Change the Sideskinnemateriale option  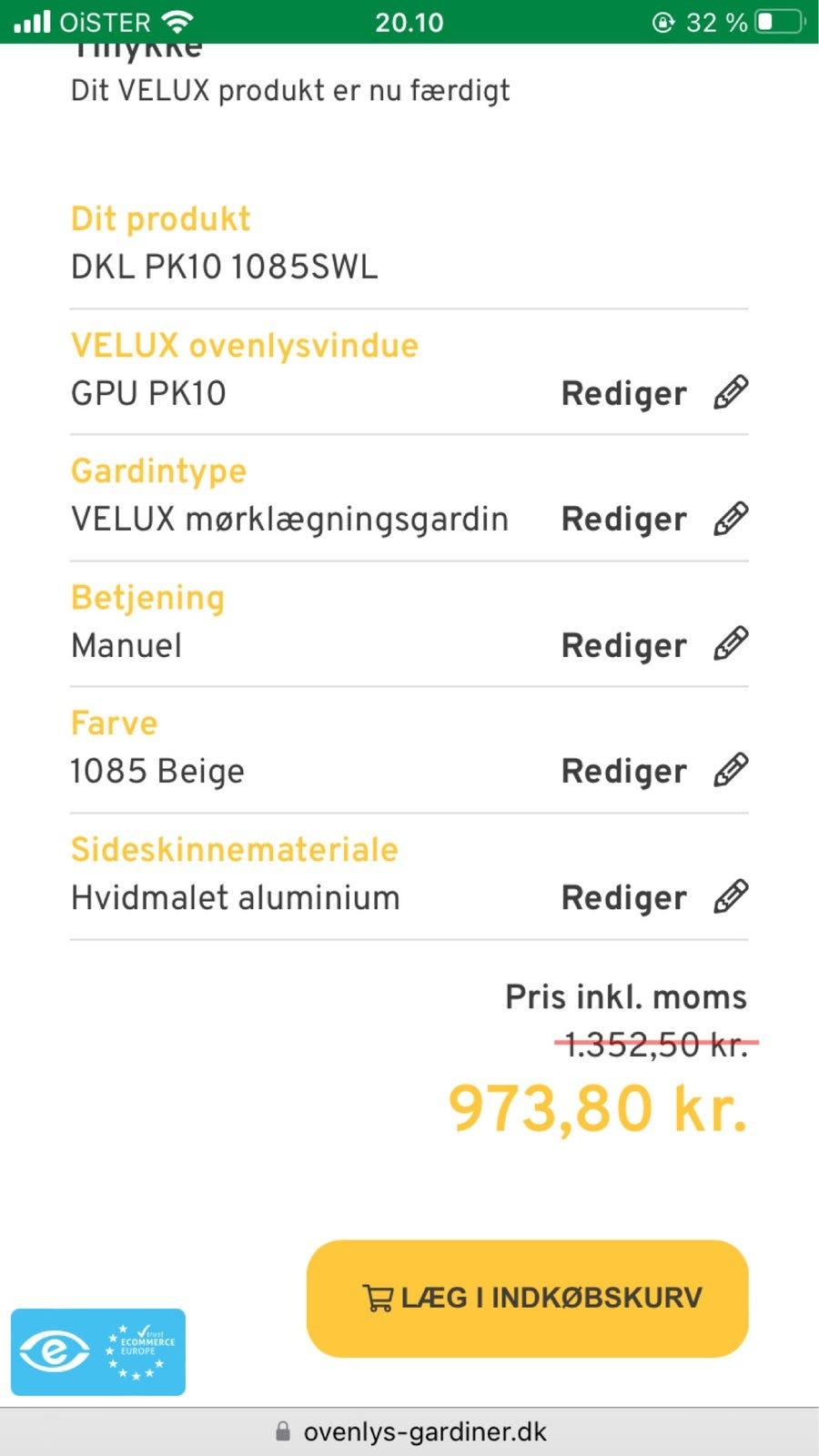[653, 897]
